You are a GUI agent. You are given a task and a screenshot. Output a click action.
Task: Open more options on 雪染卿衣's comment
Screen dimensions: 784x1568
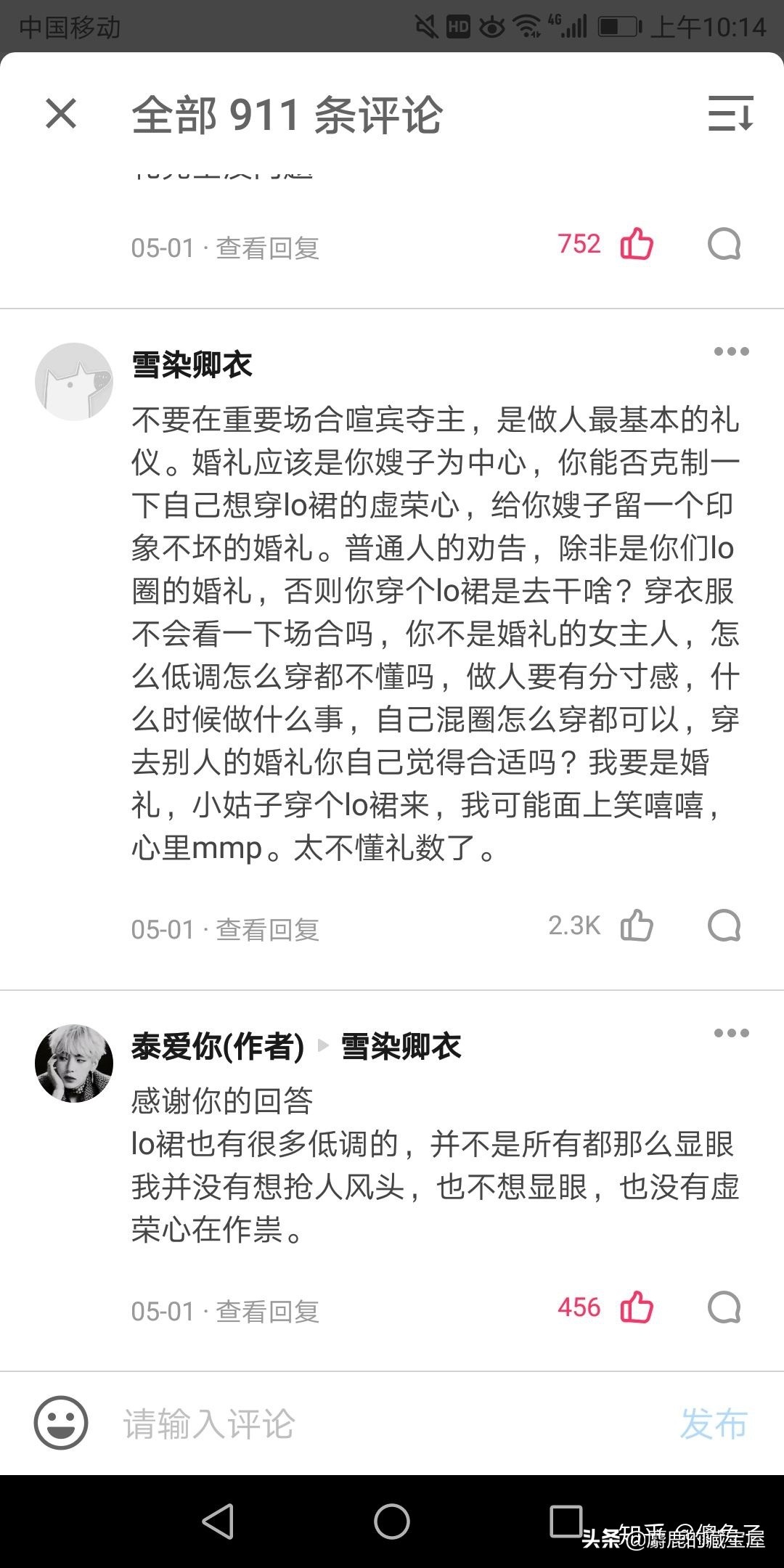731,351
